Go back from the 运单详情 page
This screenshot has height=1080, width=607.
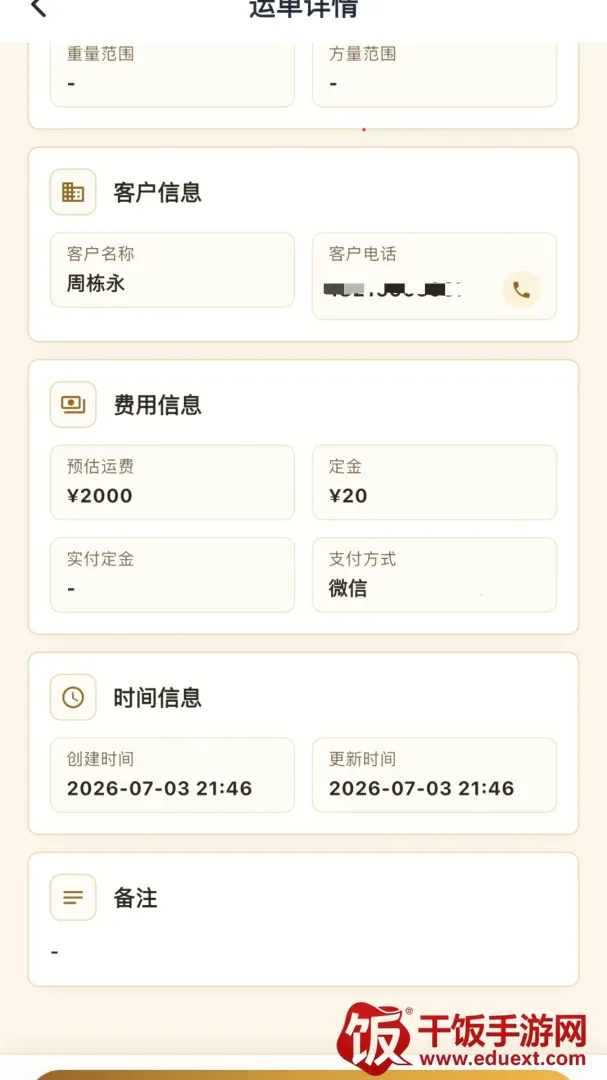tap(39, 8)
